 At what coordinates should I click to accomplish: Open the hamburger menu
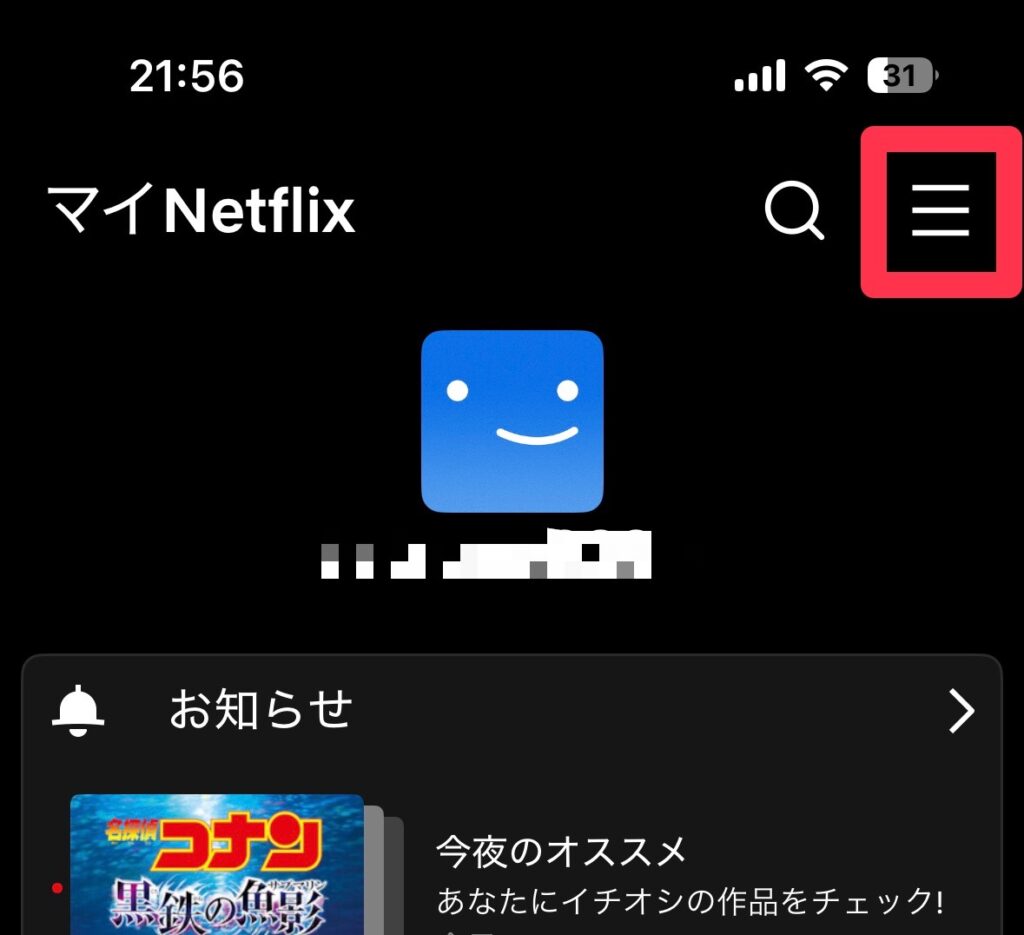click(x=940, y=211)
